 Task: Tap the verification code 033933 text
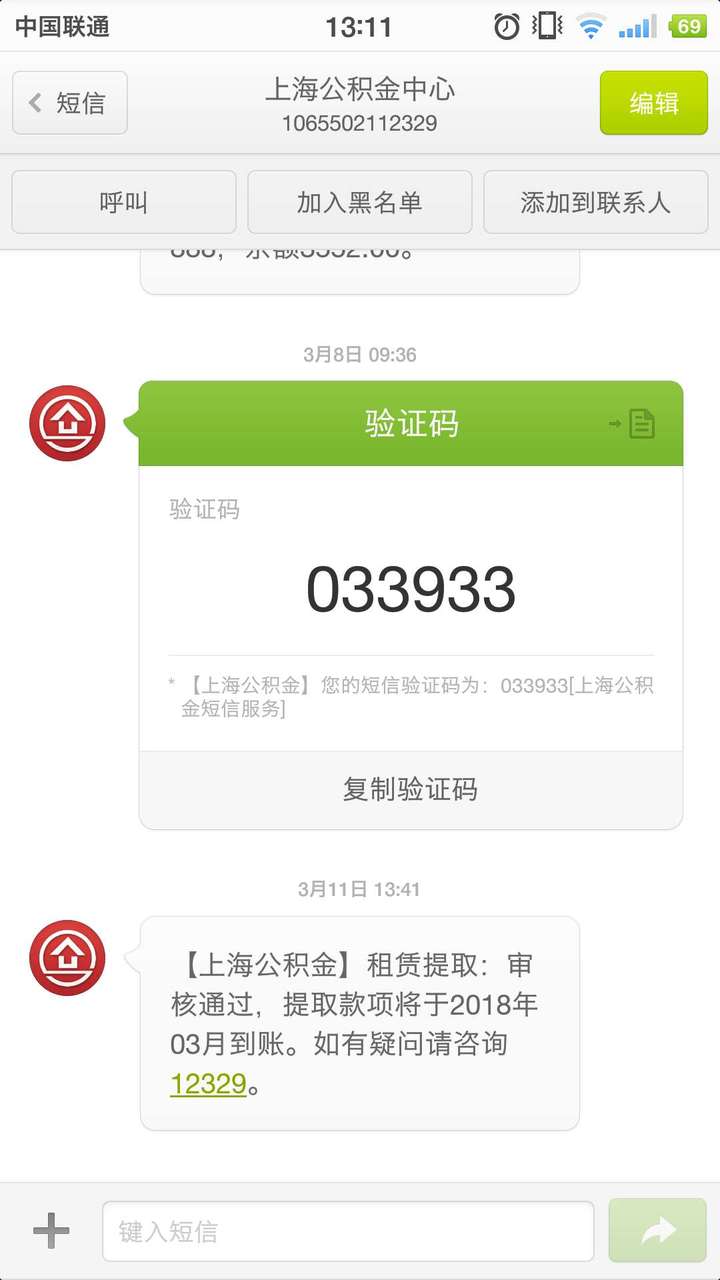(x=409, y=587)
